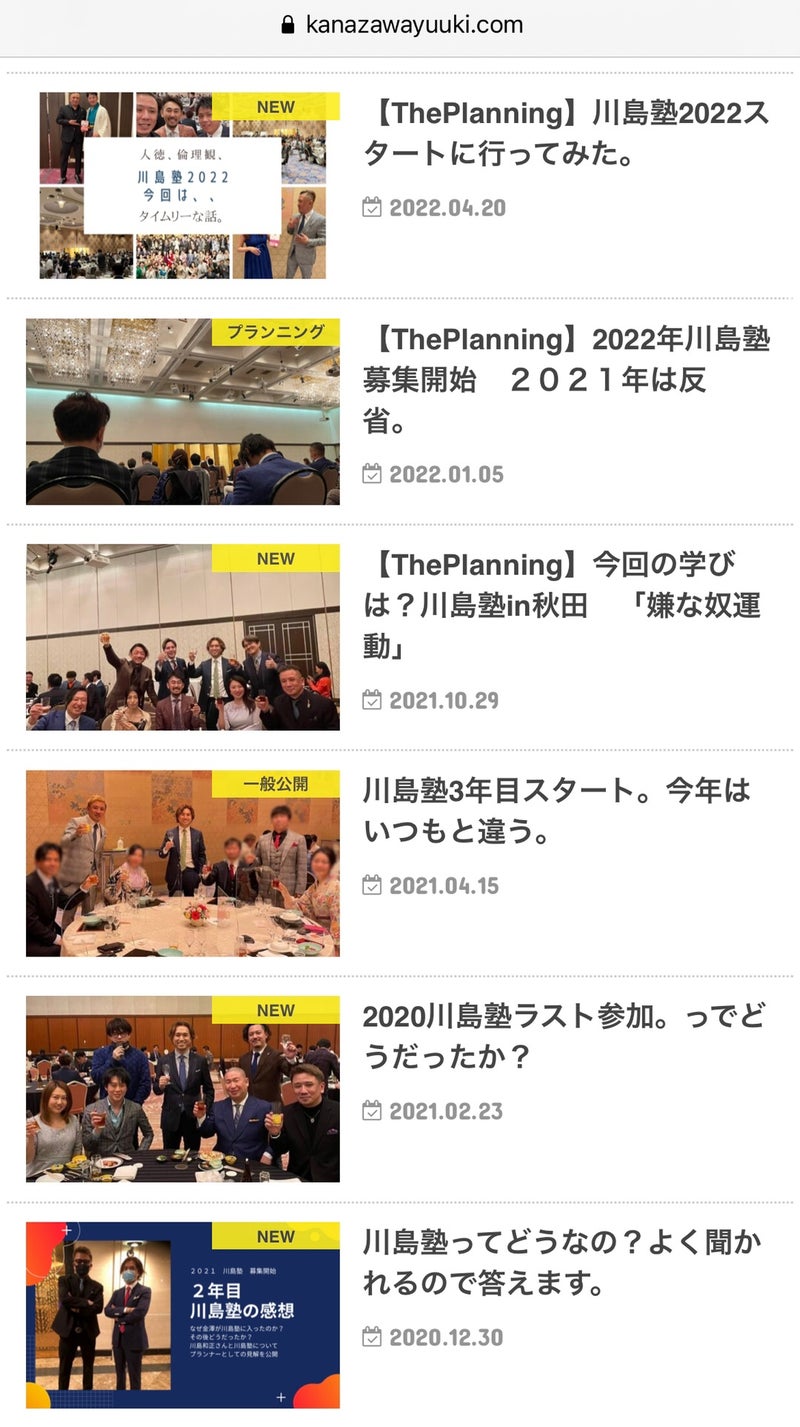The height and width of the screenshot is (1427, 800).
Task: Open the 川島塾in秋田 嫌な奴運動 article title
Action: (x=566, y=606)
